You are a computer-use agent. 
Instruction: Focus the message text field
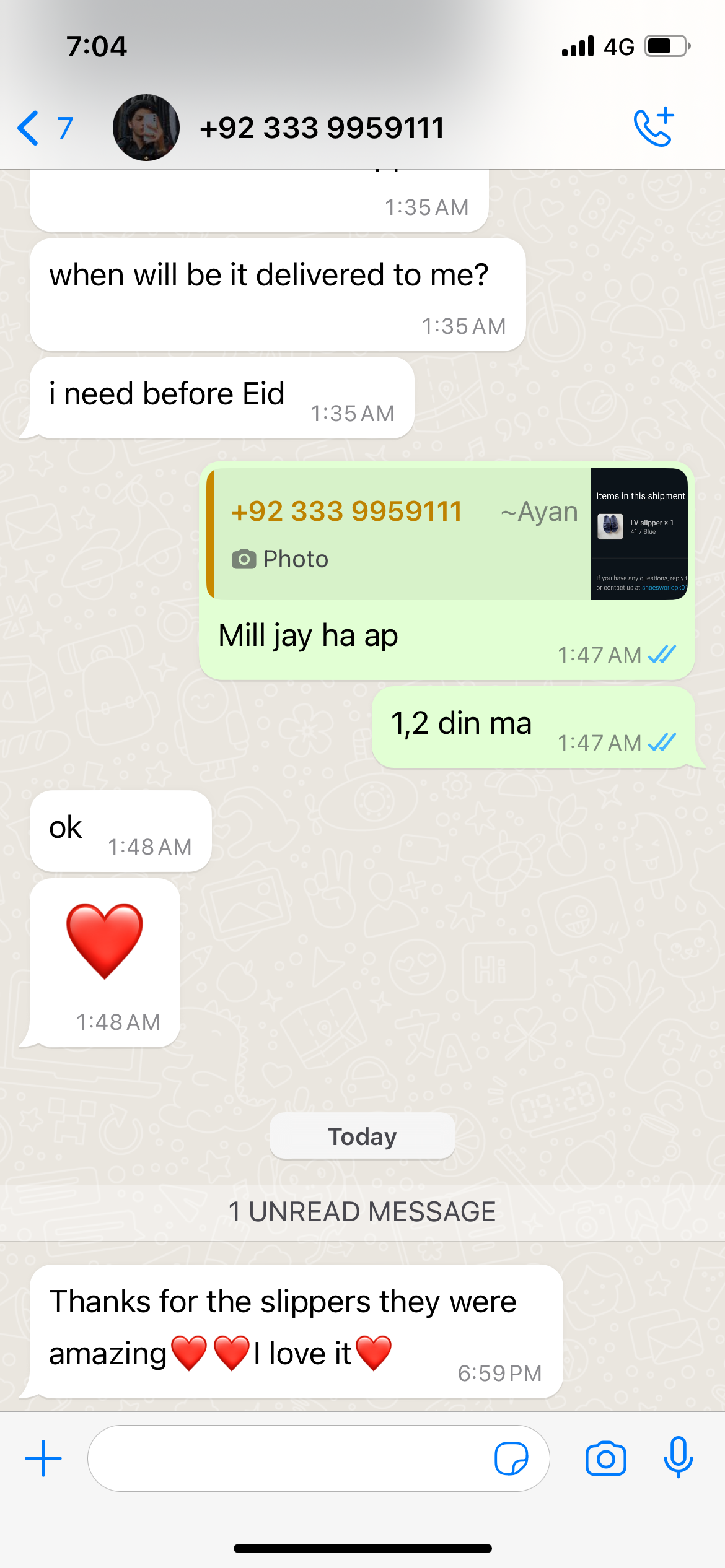pyautogui.click(x=285, y=1458)
